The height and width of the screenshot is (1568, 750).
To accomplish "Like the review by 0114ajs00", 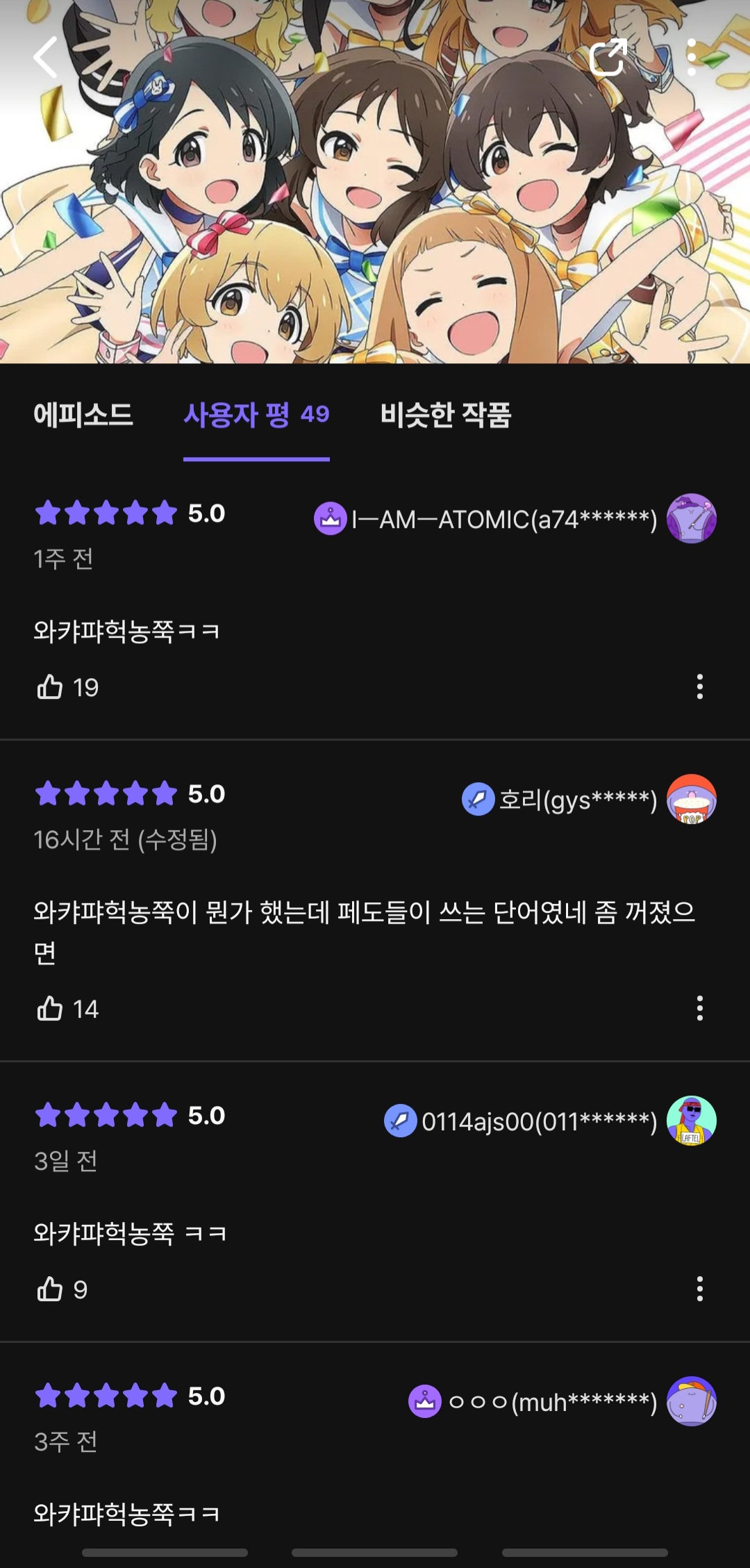I will coord(50,1289).
